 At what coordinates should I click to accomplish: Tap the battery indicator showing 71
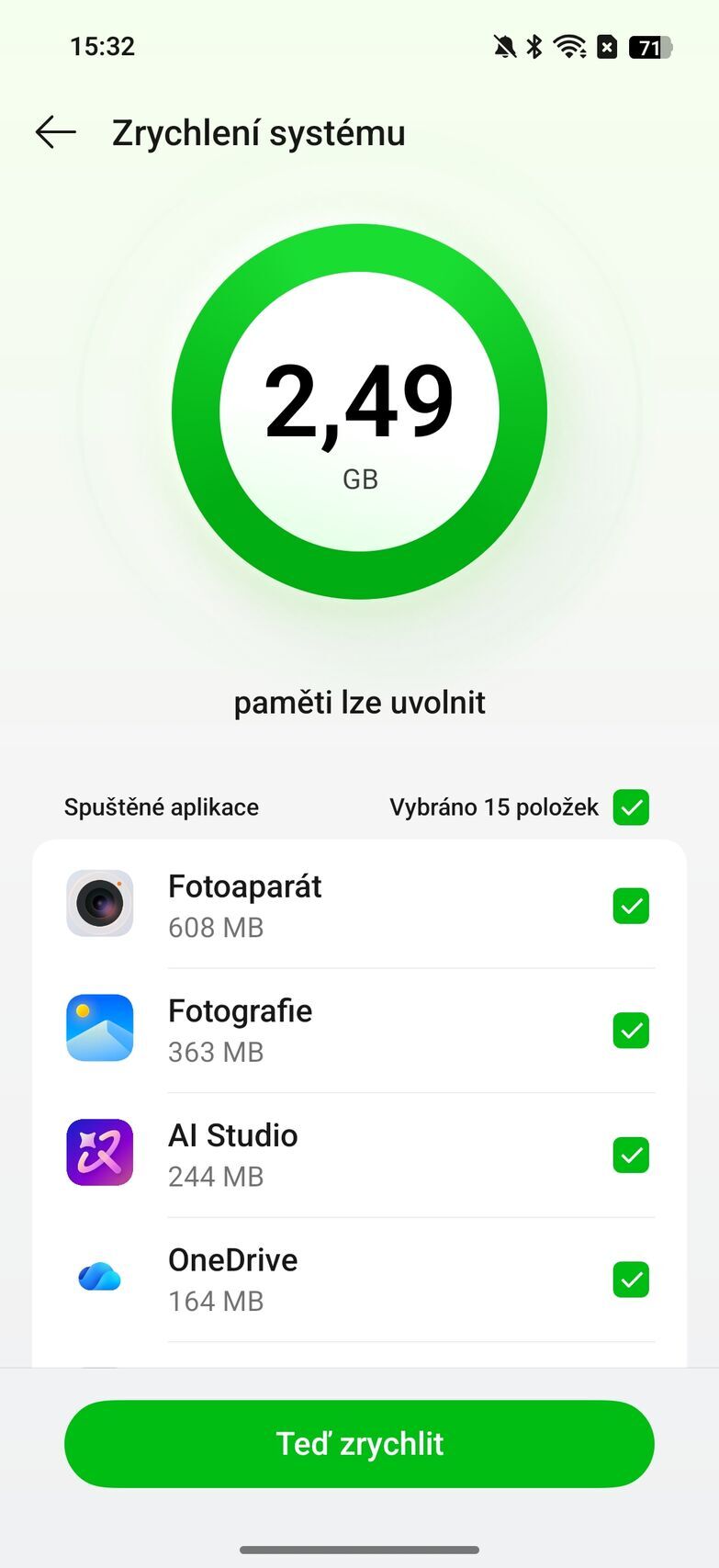[649, 45]
